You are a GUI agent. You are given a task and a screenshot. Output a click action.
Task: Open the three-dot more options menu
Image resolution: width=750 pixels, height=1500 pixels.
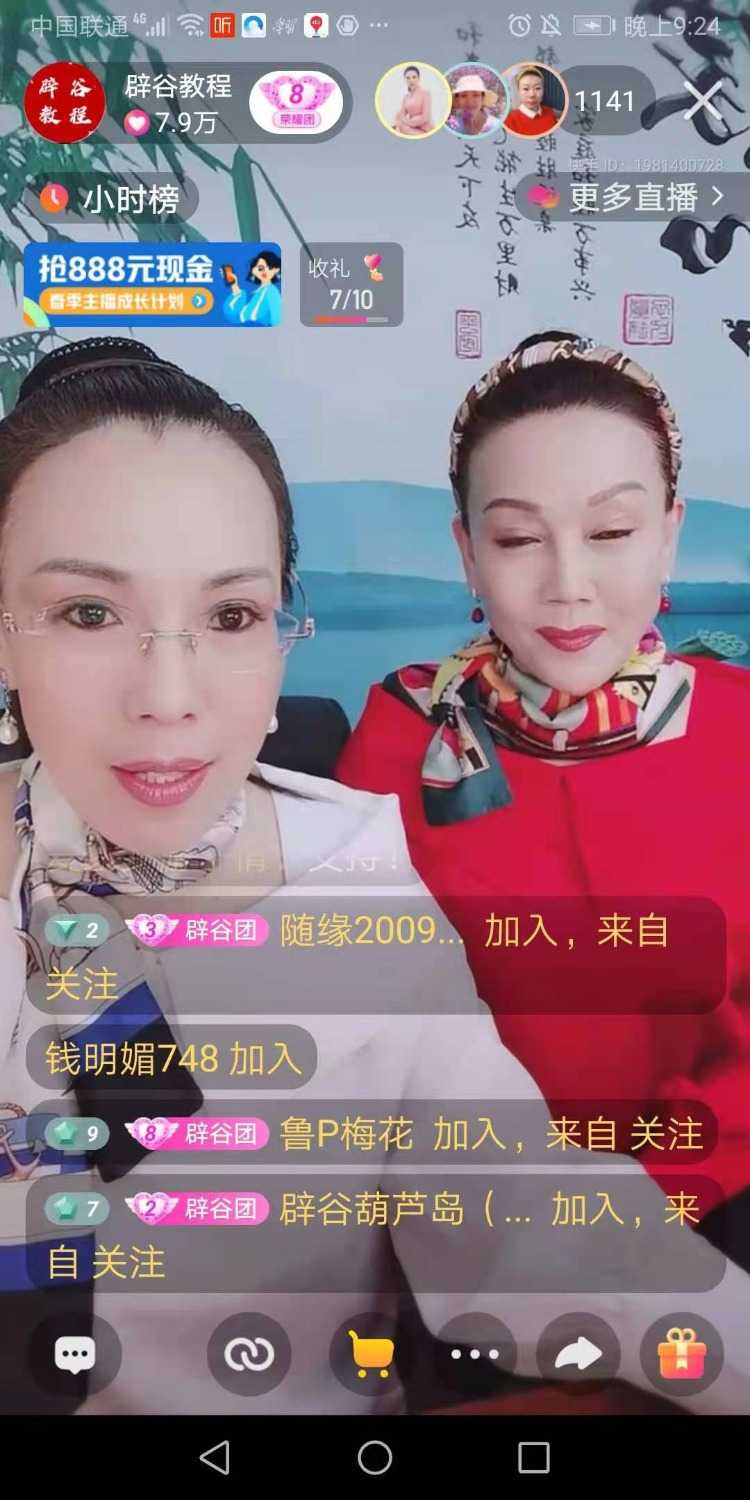tap(475, 1355)
